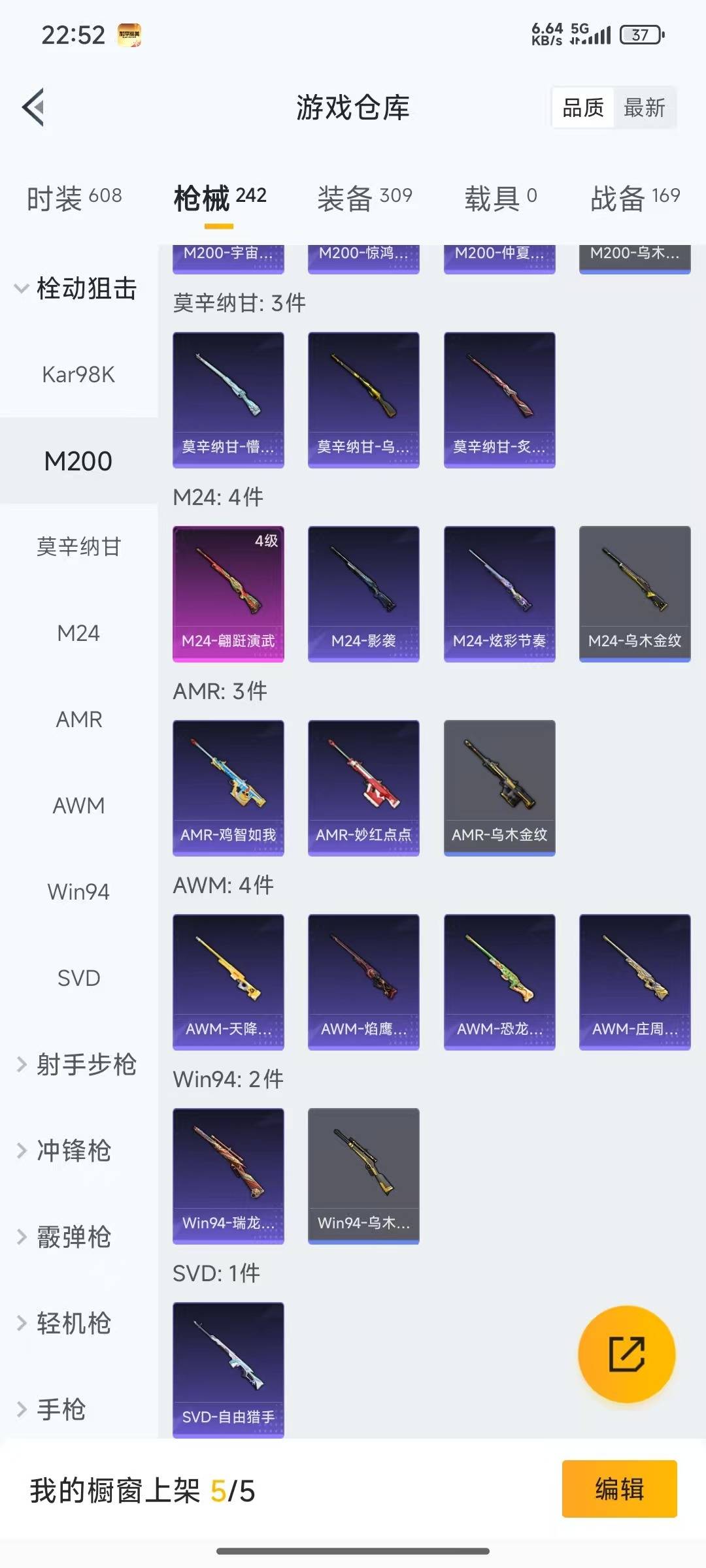View the SVD-自由猎手 skin
The width and height of the screenshot is (706, 1568).
click(x=228, y=1369)
